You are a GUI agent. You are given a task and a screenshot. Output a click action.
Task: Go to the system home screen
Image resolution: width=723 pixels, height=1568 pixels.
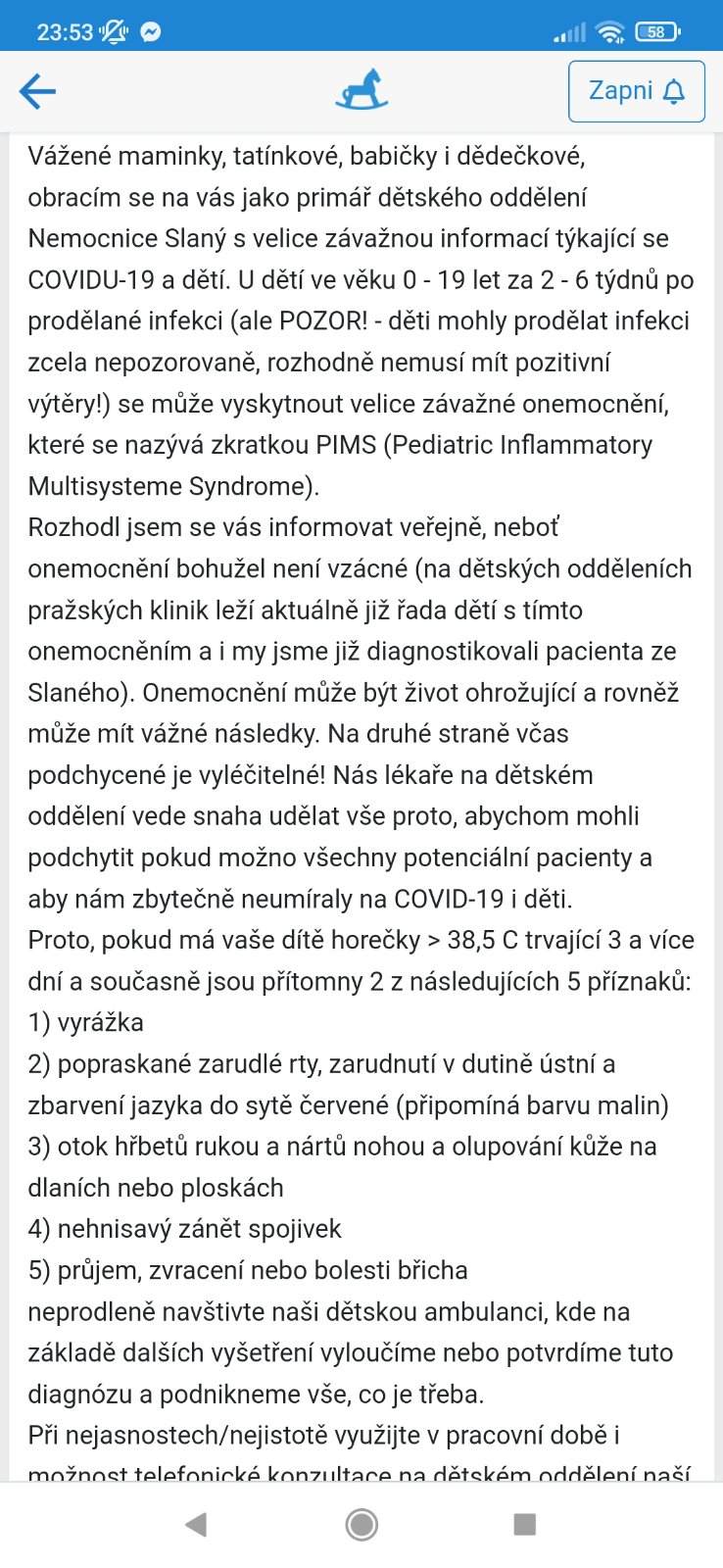point(361,1524)
